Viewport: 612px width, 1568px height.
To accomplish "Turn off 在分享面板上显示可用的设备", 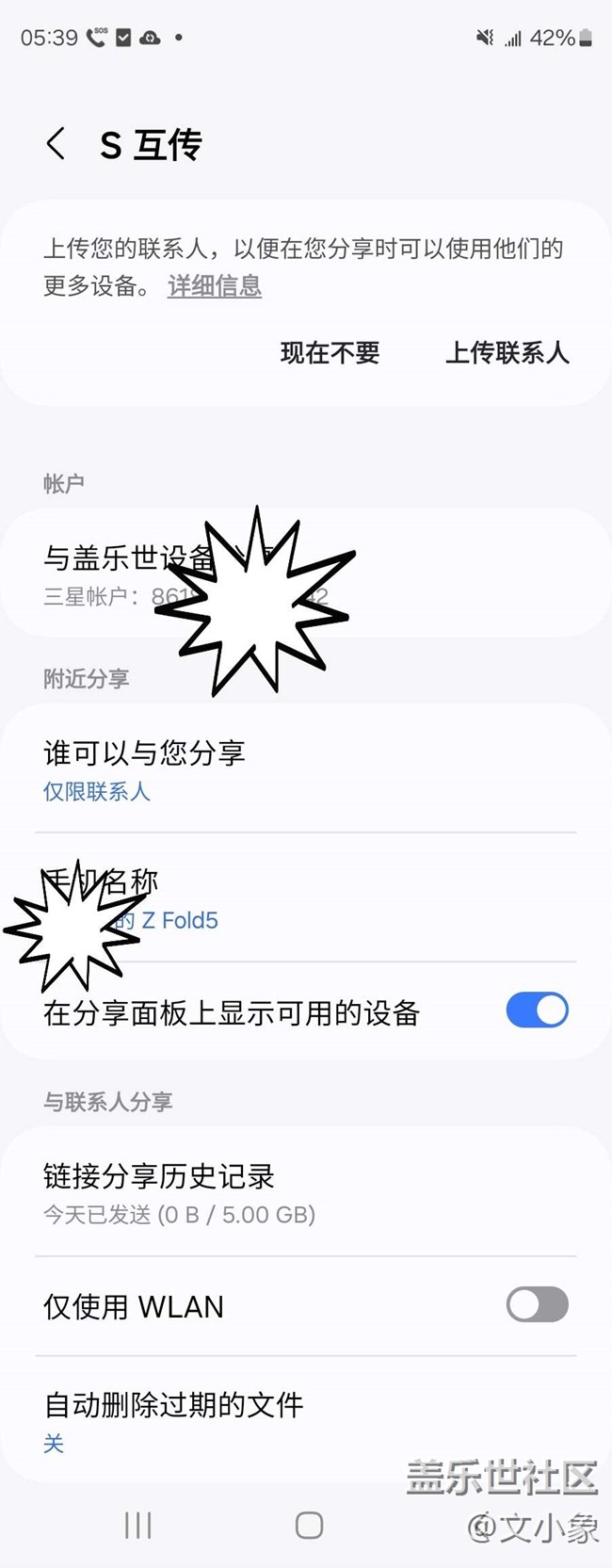I will (538, 1010).
